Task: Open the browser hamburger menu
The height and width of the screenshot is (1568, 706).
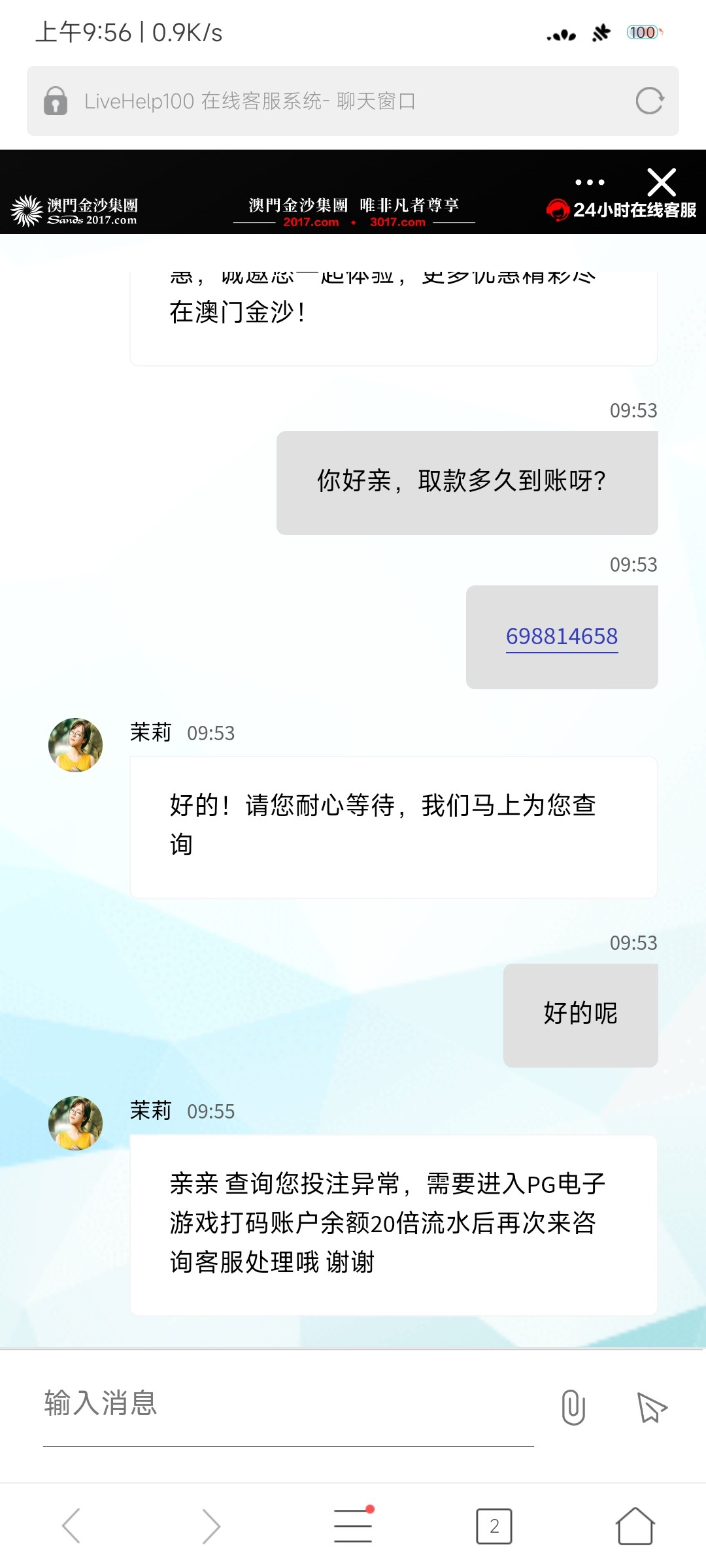Action: pos(353,1525)
